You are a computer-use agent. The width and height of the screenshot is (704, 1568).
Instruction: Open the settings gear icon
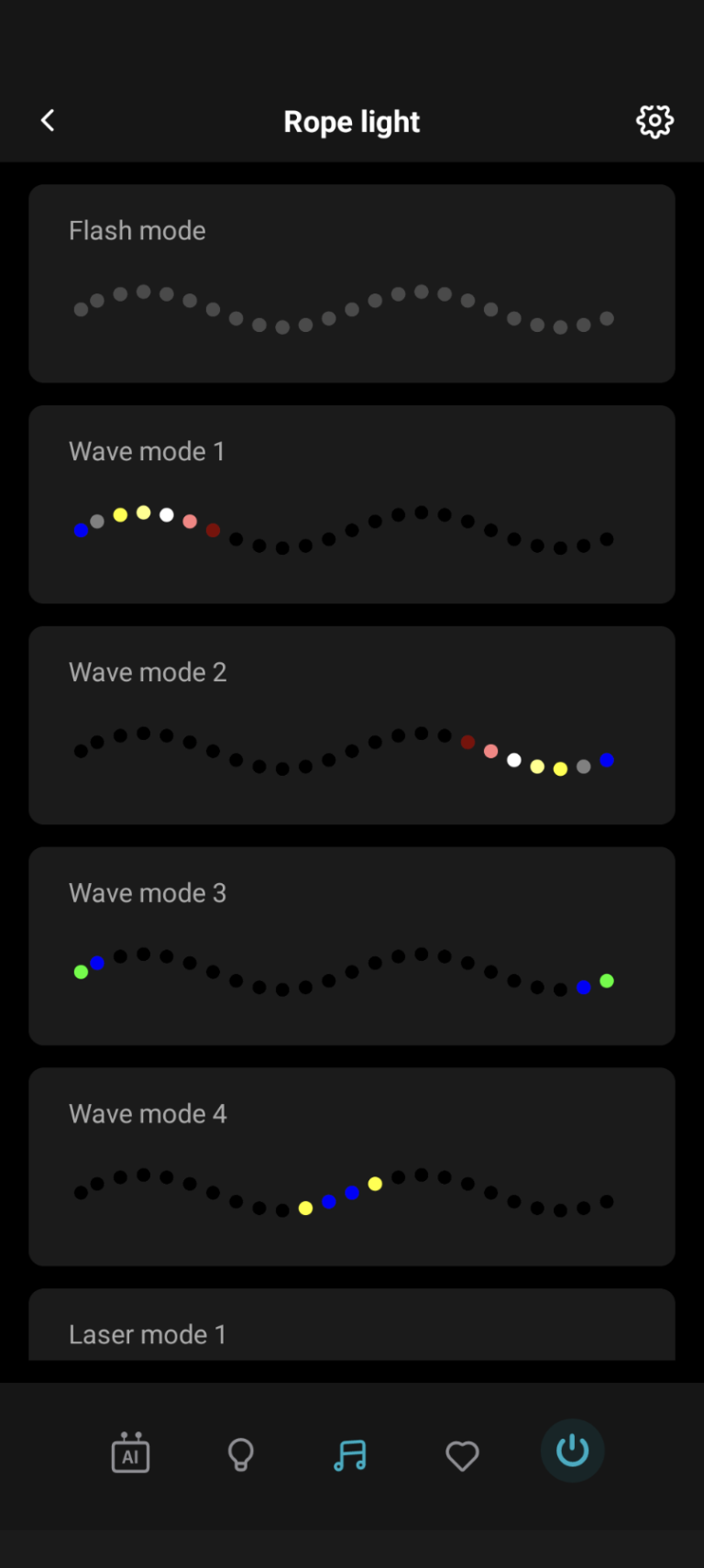tap(654, 121)
